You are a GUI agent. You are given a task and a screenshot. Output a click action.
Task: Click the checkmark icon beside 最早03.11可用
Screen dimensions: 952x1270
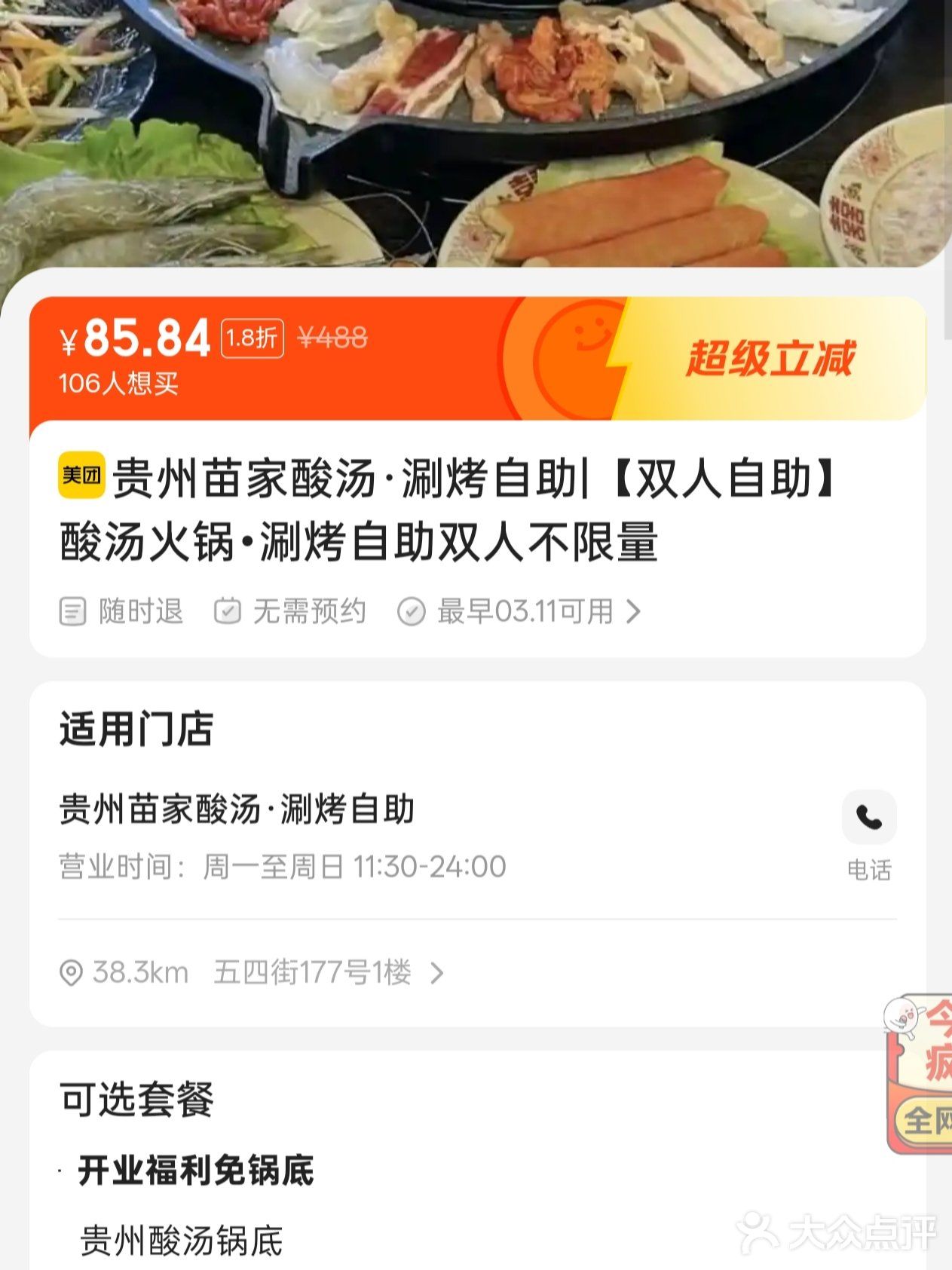click(411, 611)
